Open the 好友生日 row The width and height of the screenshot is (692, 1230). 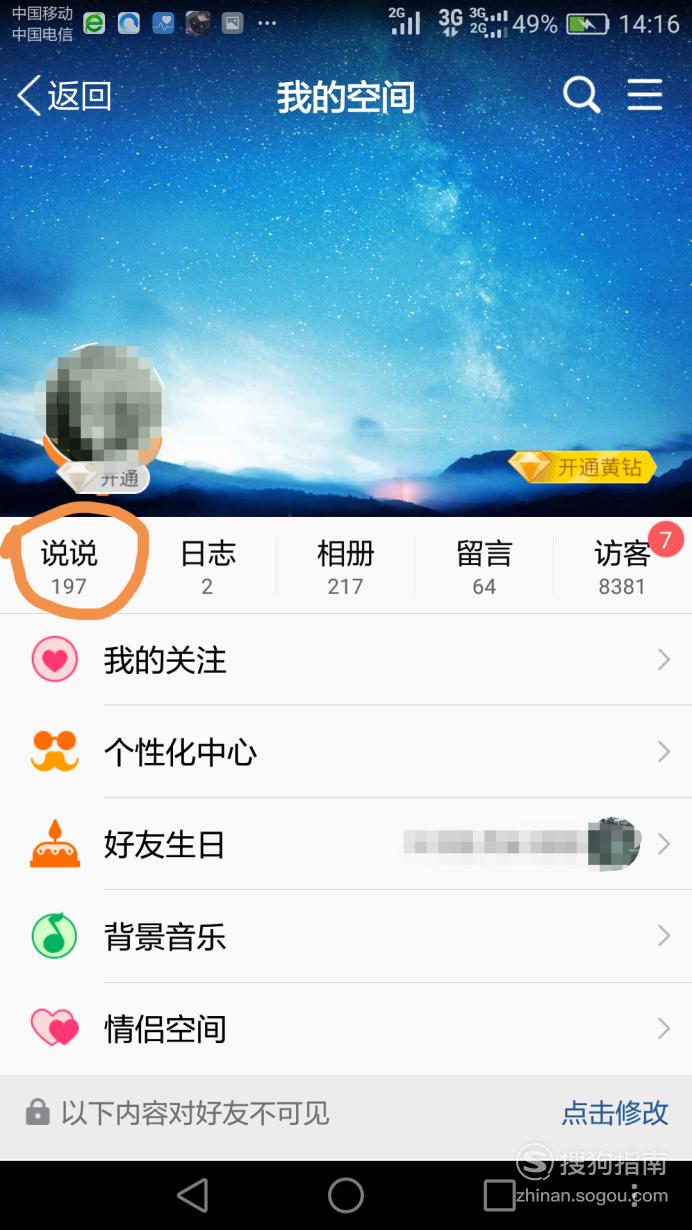coord(346,845)
